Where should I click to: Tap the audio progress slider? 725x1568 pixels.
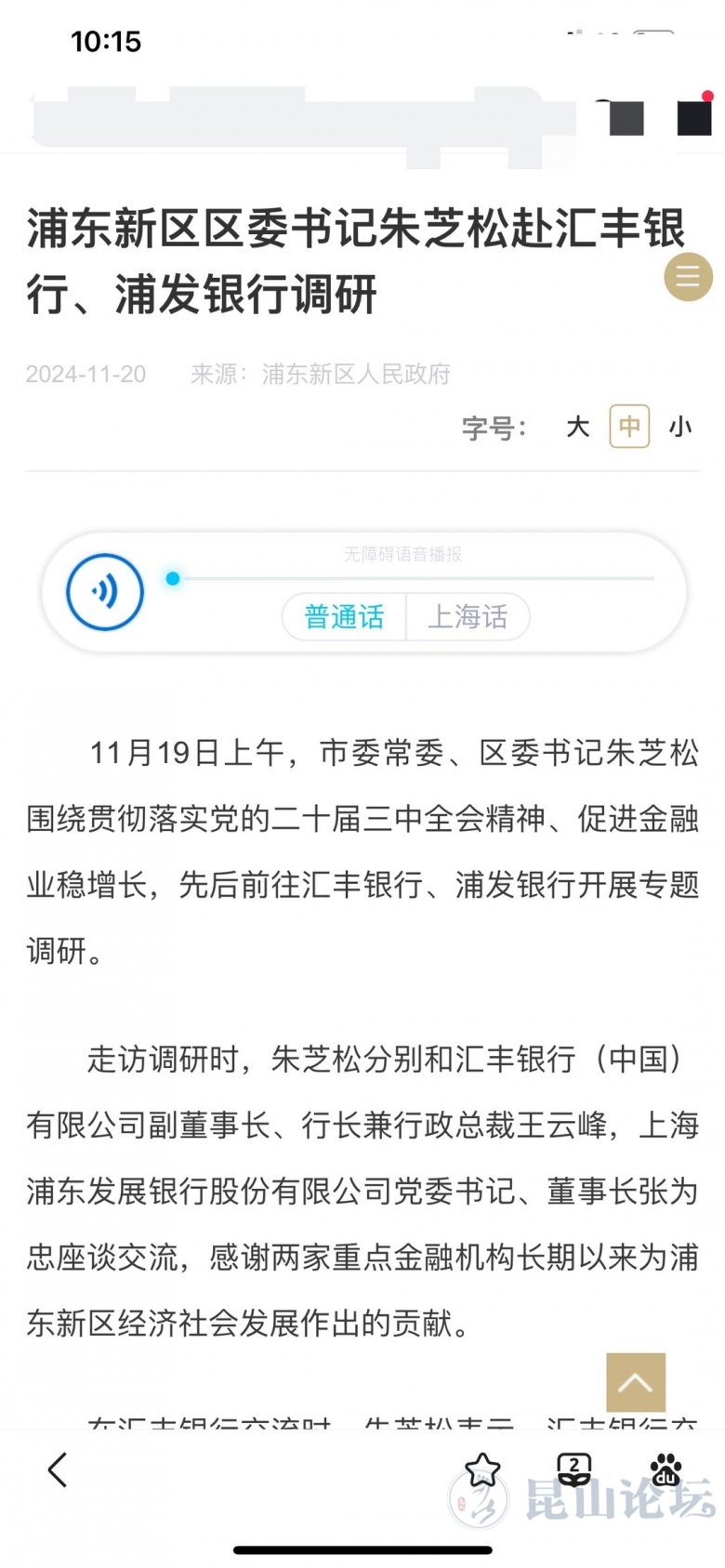pos(413,578)
